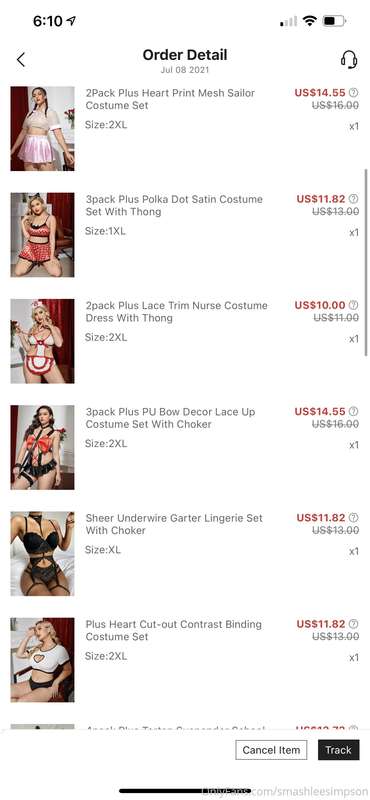Image resolution: width=370 pixels, height=800 pixels.
Task: Show price info for Nurse Costume Dress
Action: 353,305
